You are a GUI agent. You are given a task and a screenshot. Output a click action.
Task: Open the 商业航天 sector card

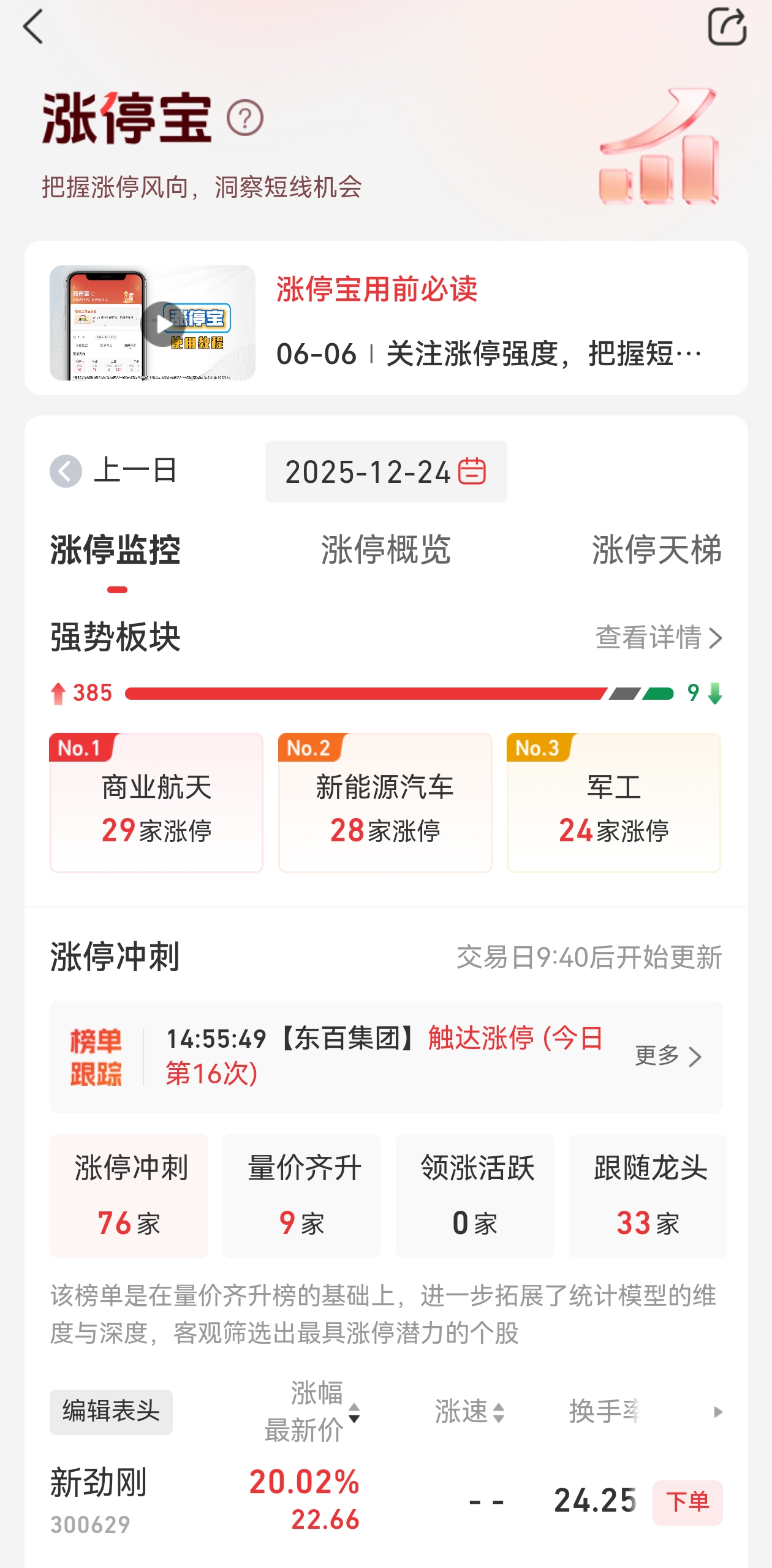coord(156,803)
